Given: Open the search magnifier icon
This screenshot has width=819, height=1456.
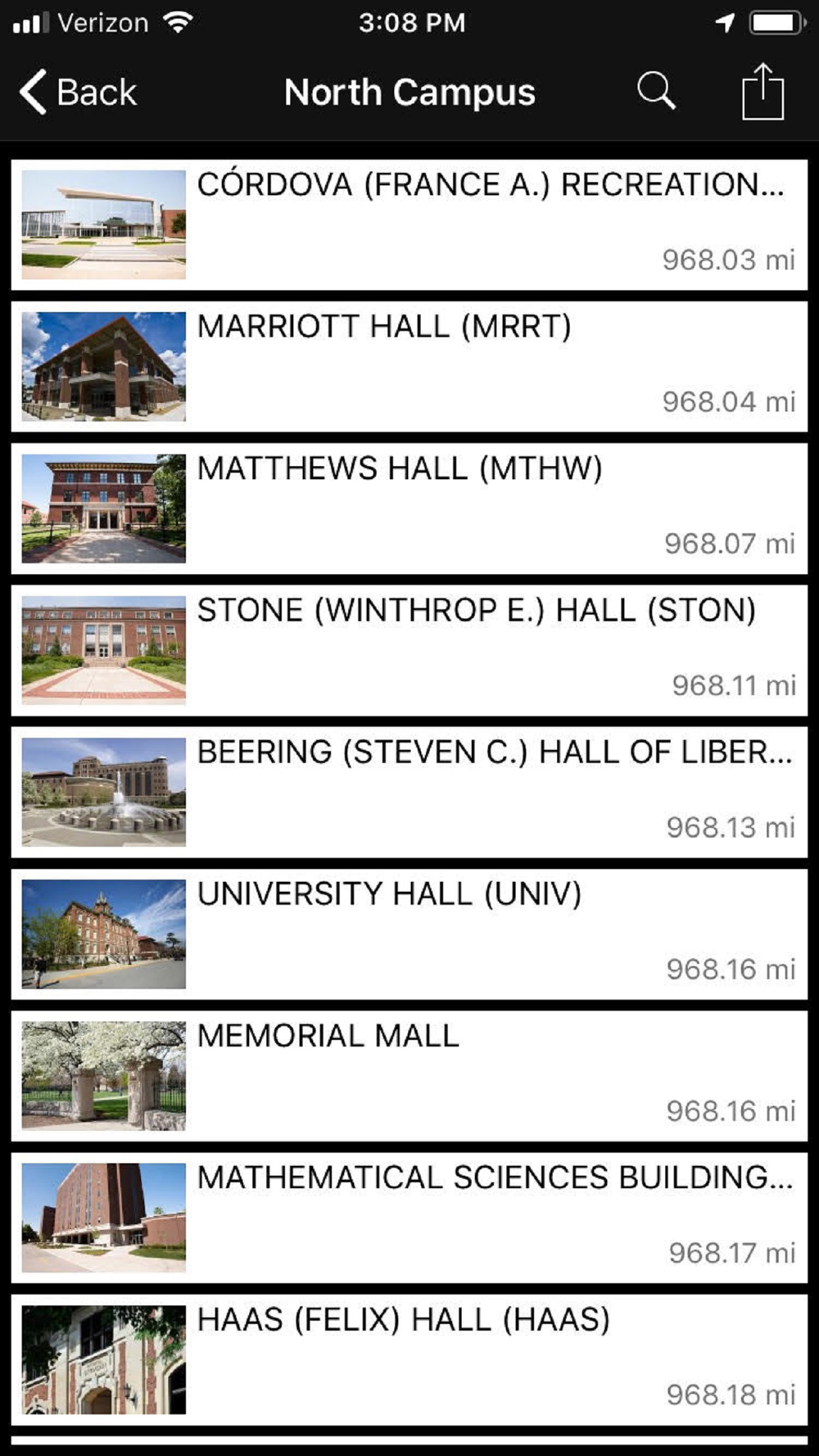Looking at the screenshot, I should (656, 91).
